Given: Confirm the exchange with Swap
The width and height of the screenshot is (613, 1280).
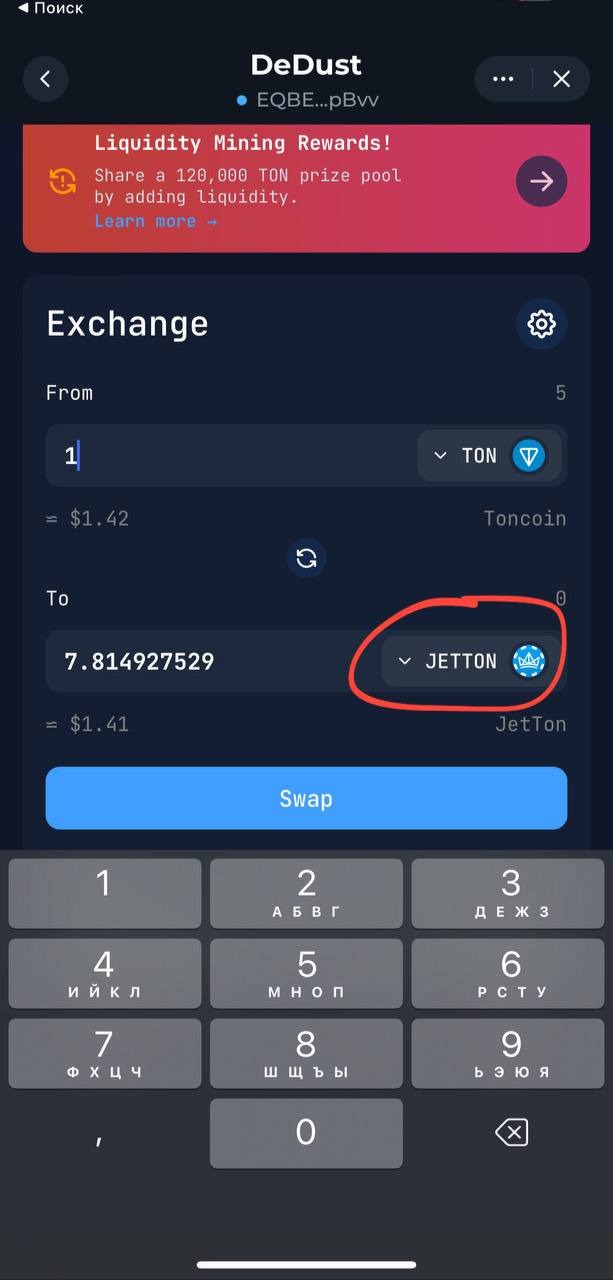Looking at the screenshot, I should tap(306, 798).
